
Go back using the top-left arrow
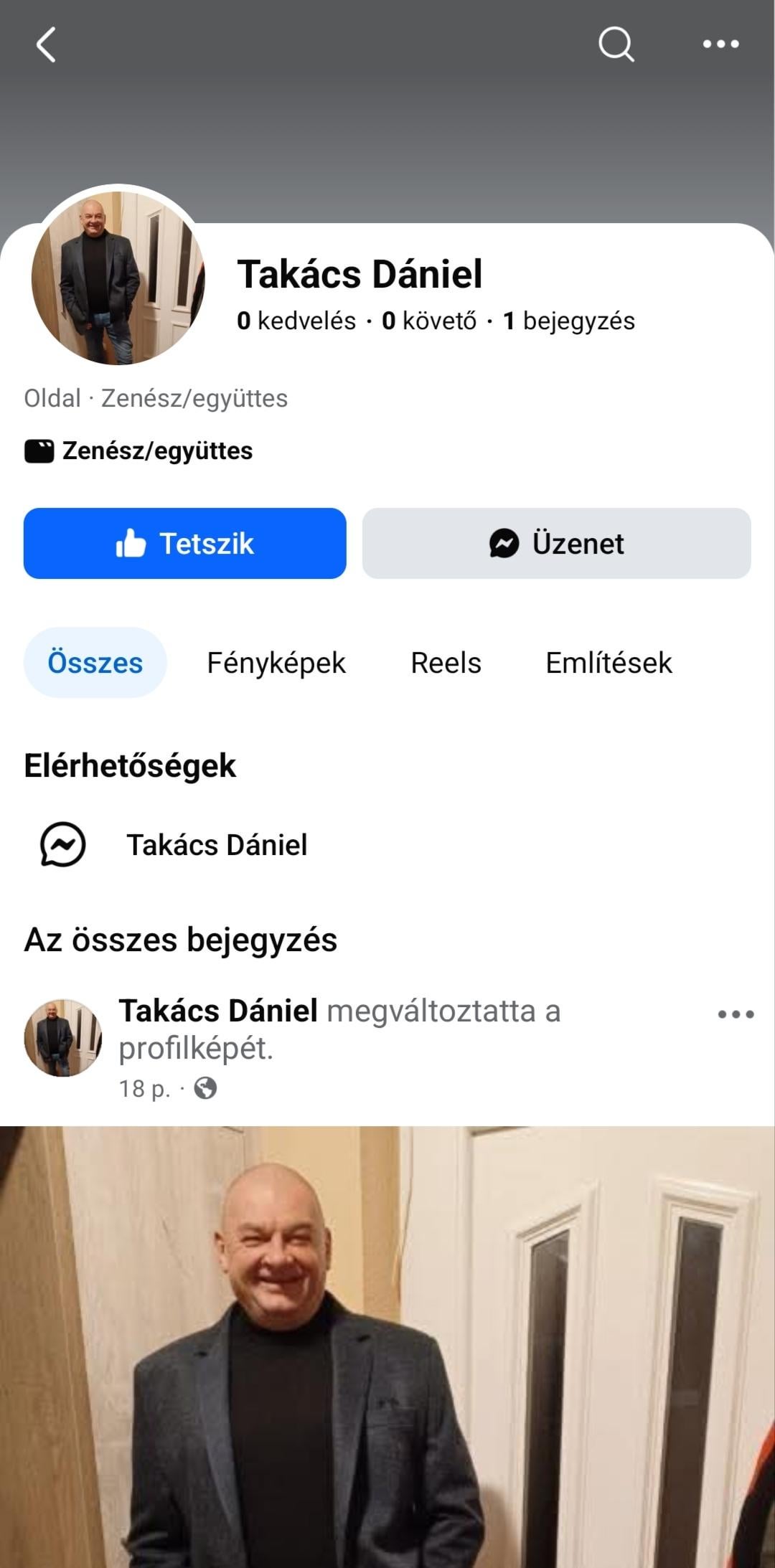click(46, 44)
